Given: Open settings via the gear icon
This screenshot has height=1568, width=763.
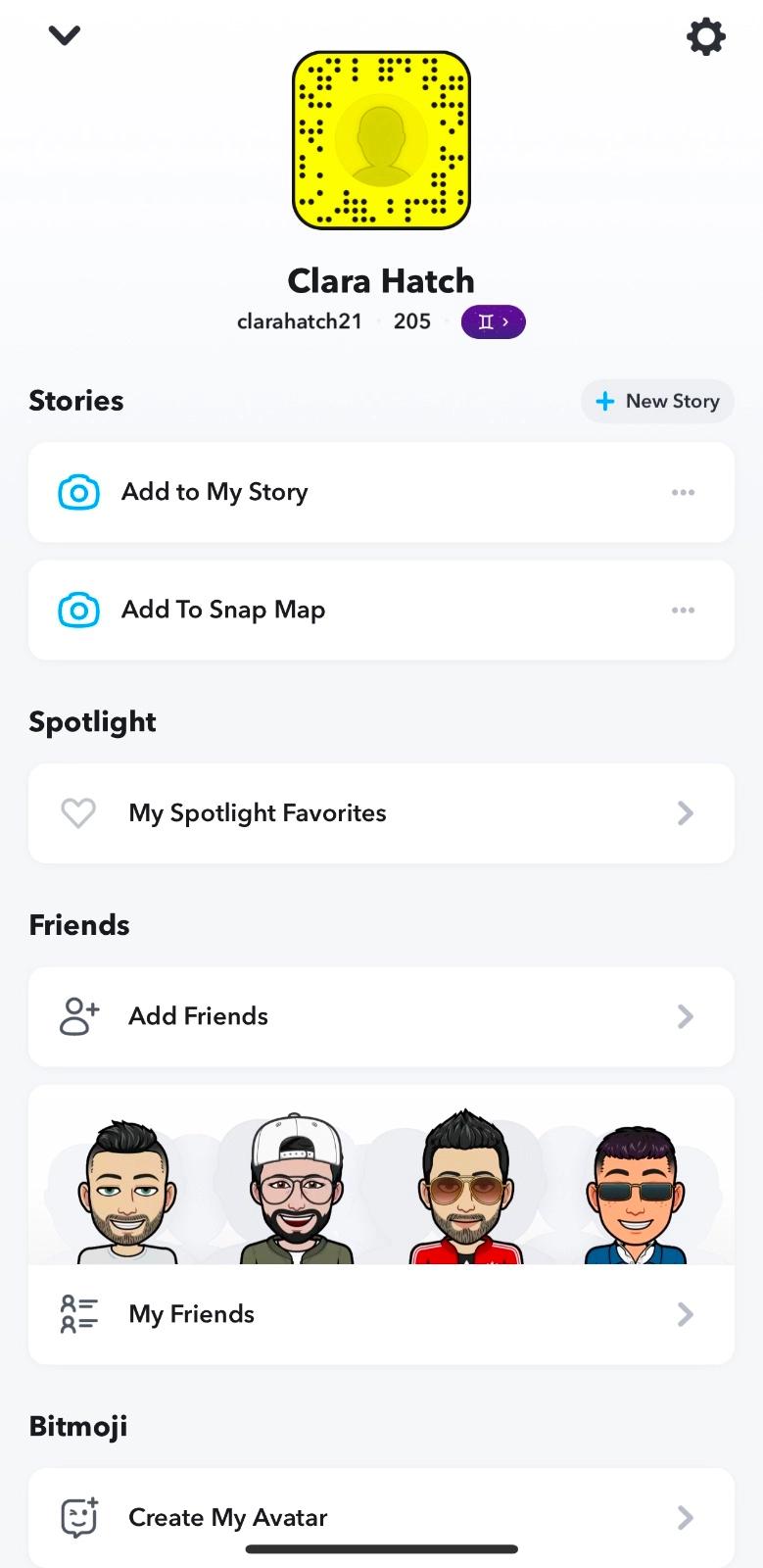Looking at the screenshot, I should [x=705, y=37].
